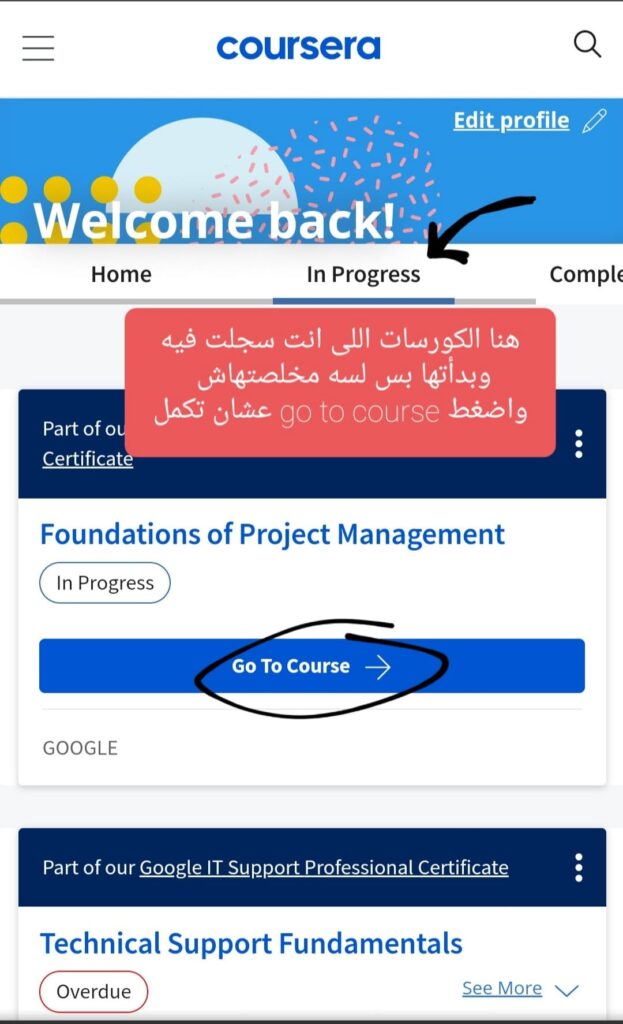The image size is (623, 1024).
Task: Open overflow menu on Foundations of Project Management card
Action: coord(578,444)
